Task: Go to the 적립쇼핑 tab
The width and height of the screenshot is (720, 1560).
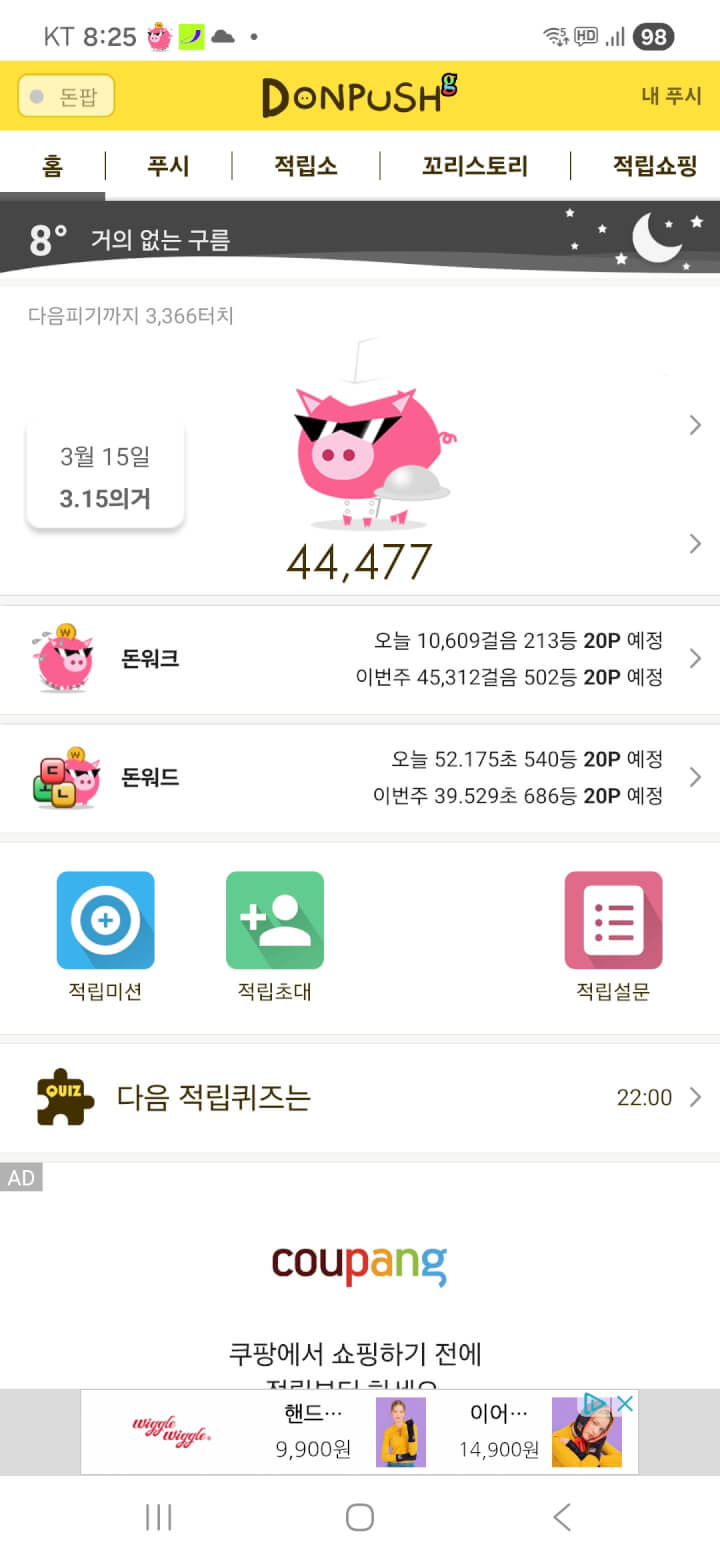Action: [654, 166]
